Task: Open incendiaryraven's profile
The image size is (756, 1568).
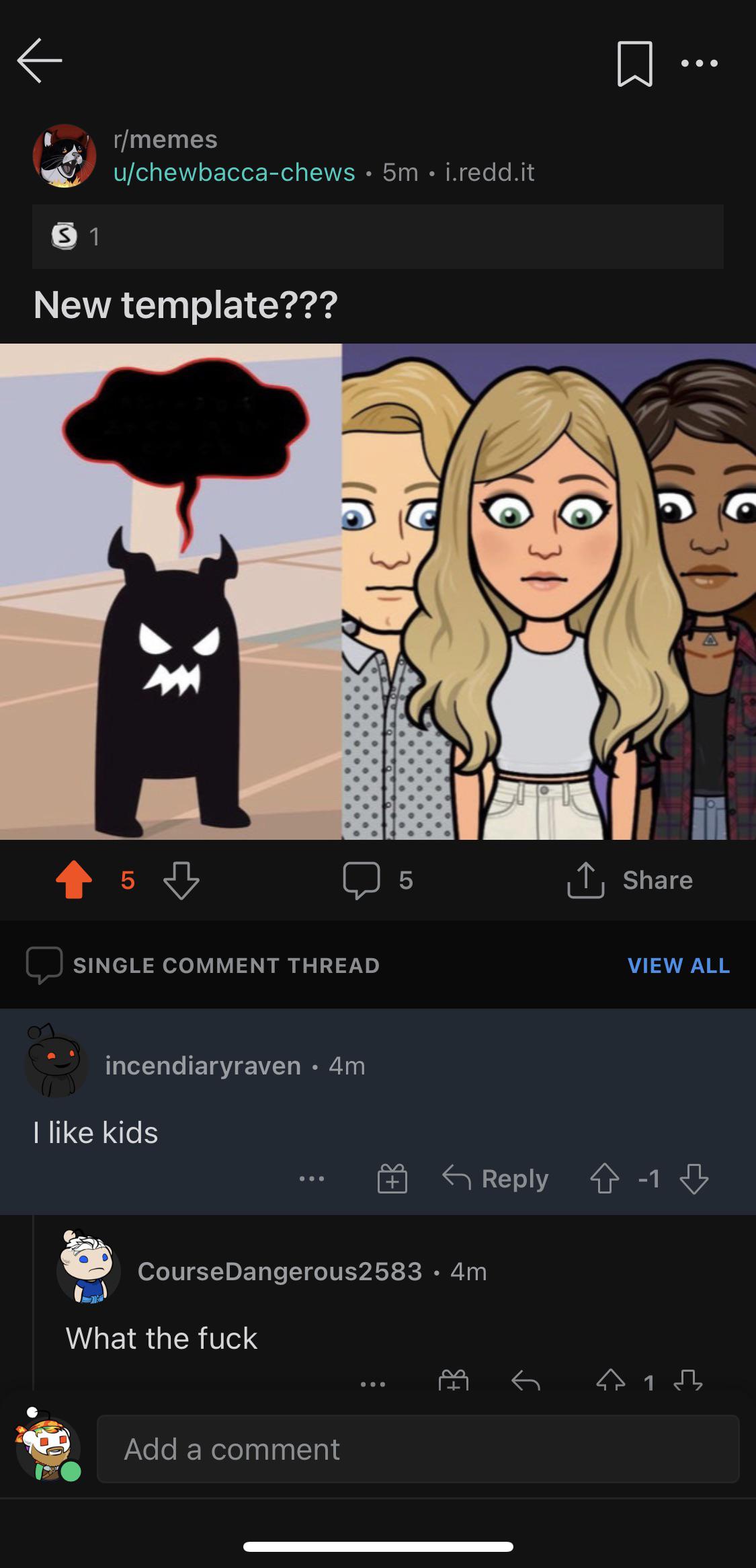Action: [202, 1066]
